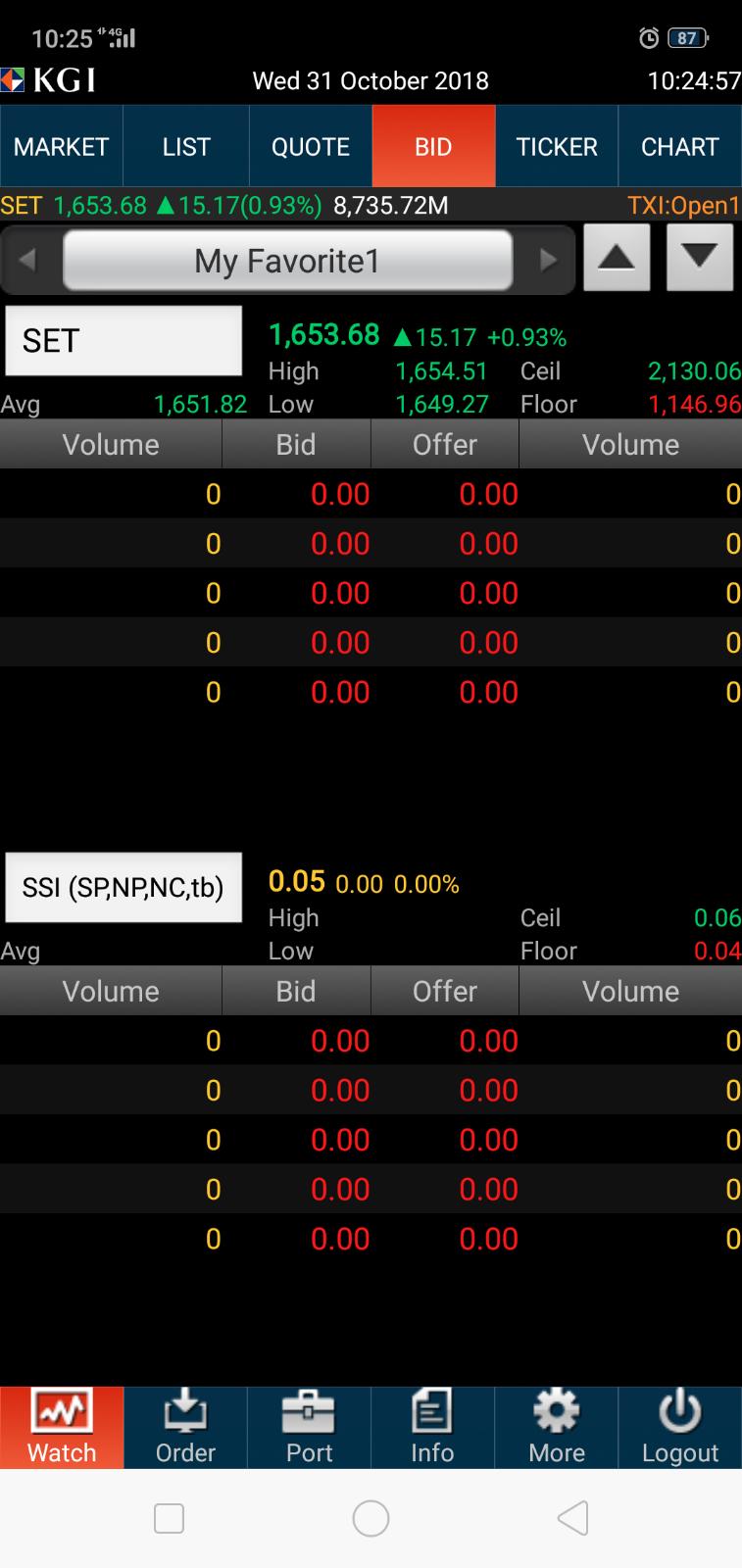This screenshot has width=742, height=1568.
Task: Open the LIST tab
Action: 186,146
